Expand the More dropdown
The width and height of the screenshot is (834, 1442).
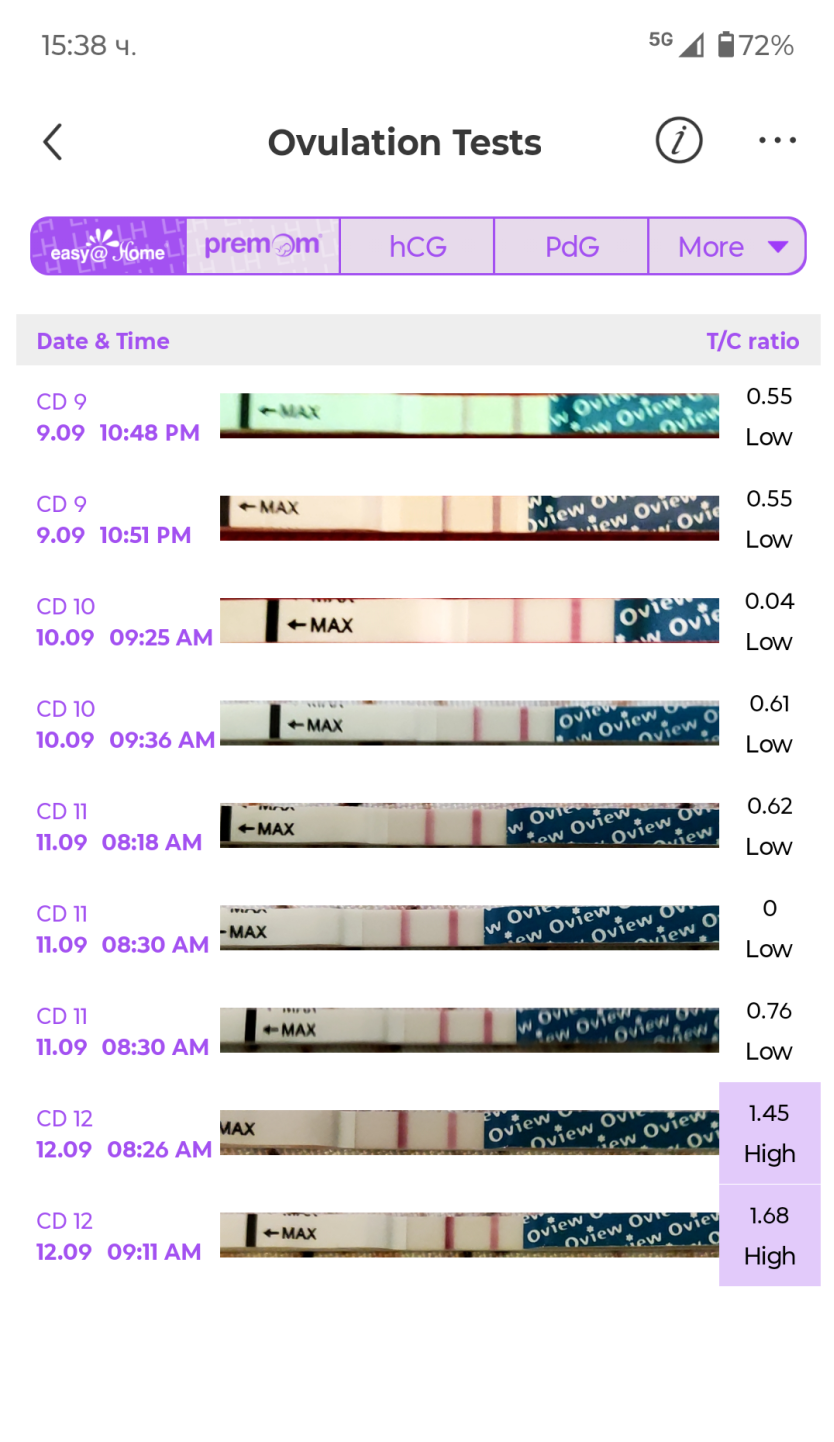727,246
